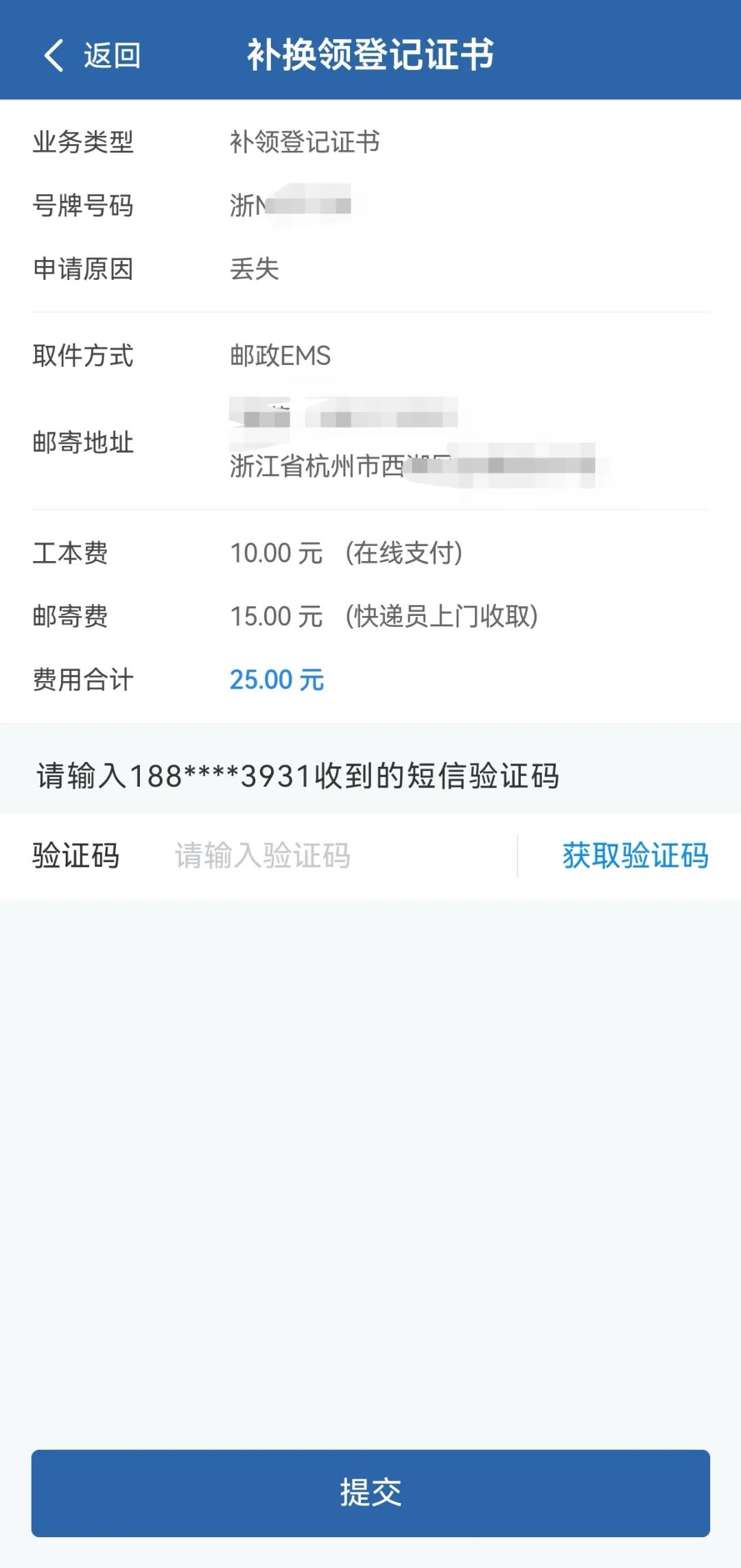The image size is (741, 1568).
Task: Select the 业务类型 row showing 补领登记证书
Action: point(305,143)
